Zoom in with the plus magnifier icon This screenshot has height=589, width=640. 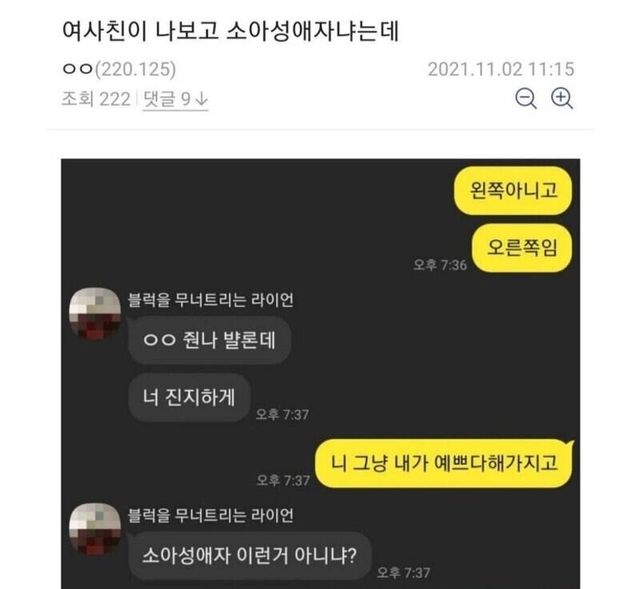click(x=561, y=98)
